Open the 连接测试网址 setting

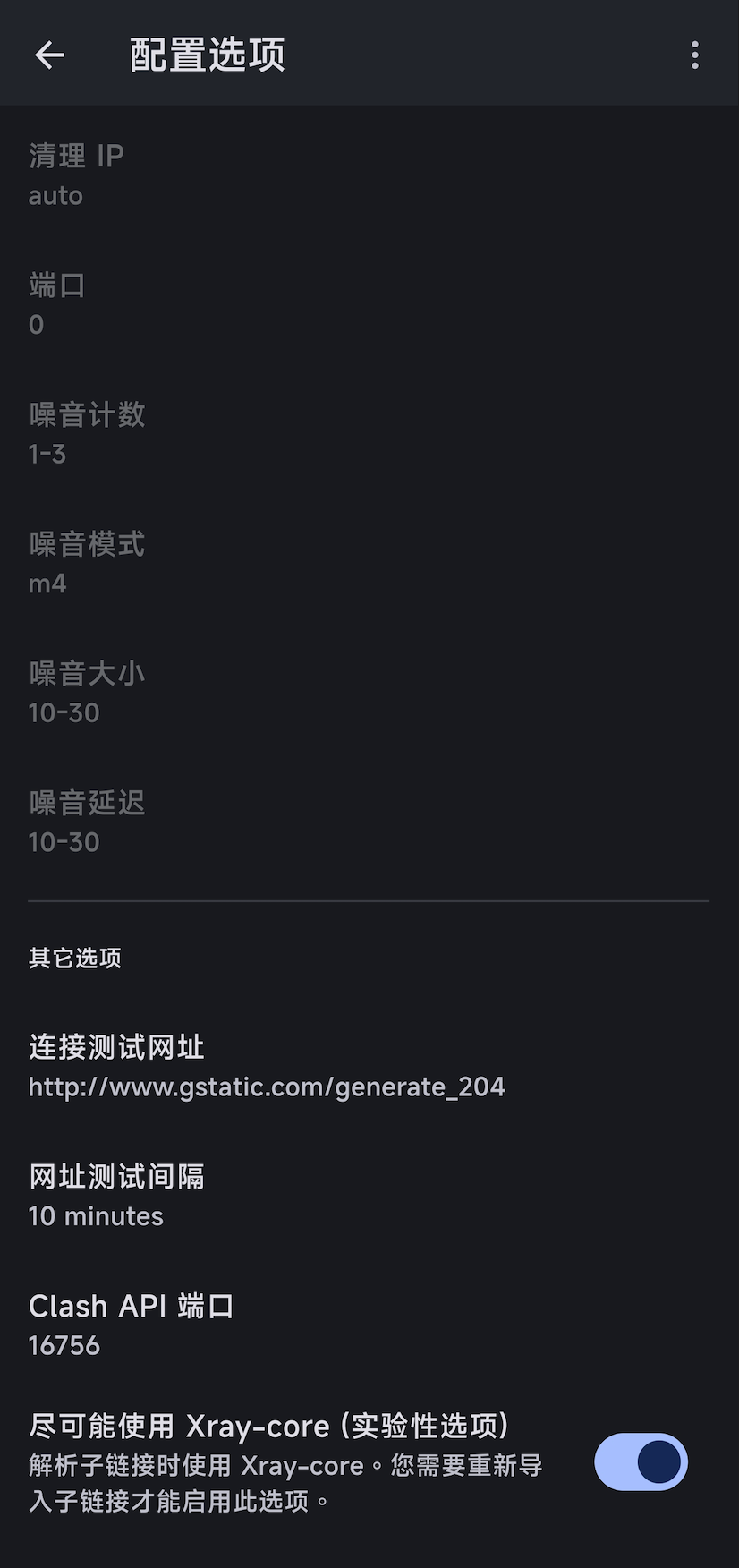pos(267,1066)
